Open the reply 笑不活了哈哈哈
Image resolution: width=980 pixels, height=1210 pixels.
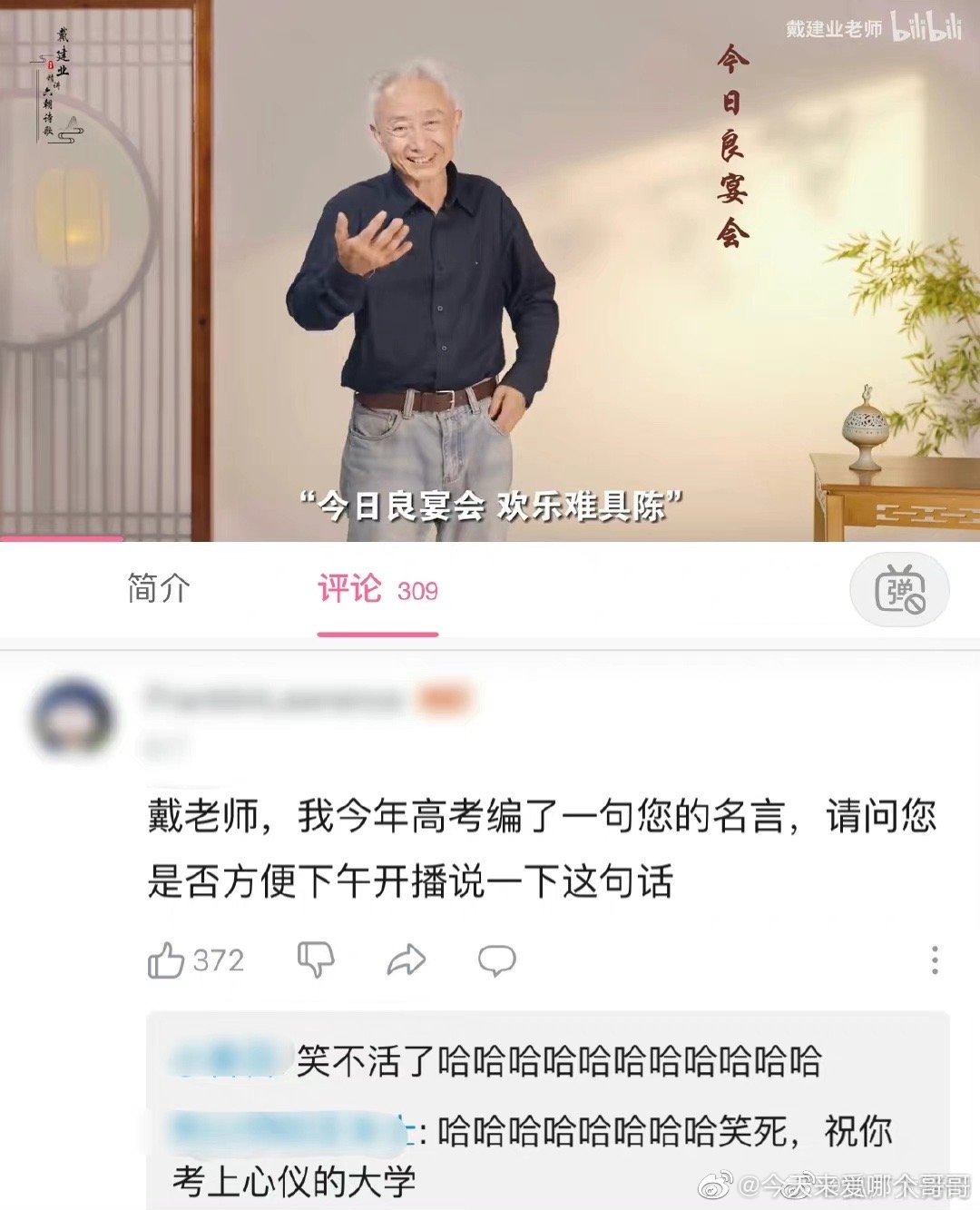point(558,1061)
